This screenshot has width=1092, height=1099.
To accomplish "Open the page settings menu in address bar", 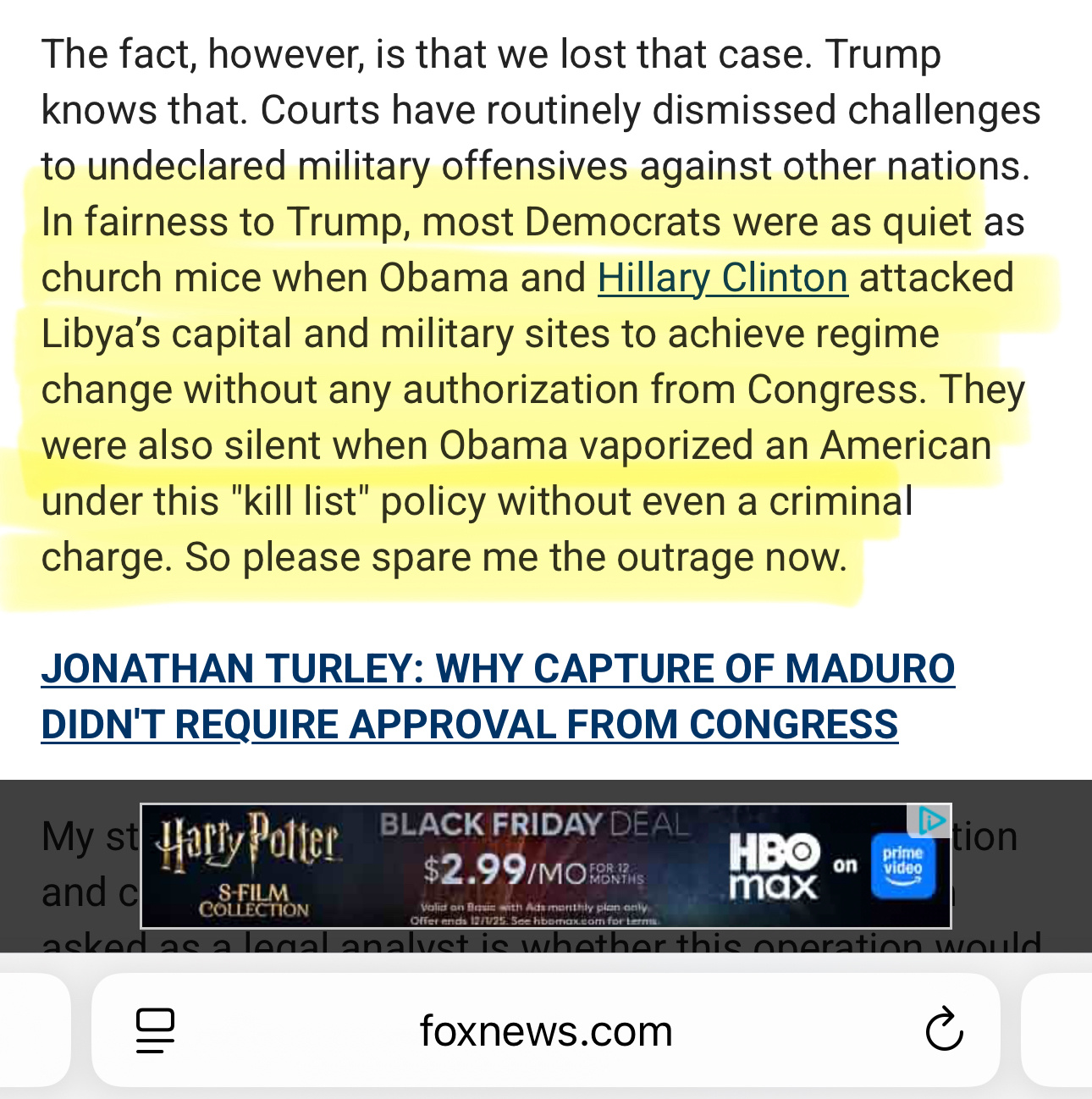I will (156, 1030).
